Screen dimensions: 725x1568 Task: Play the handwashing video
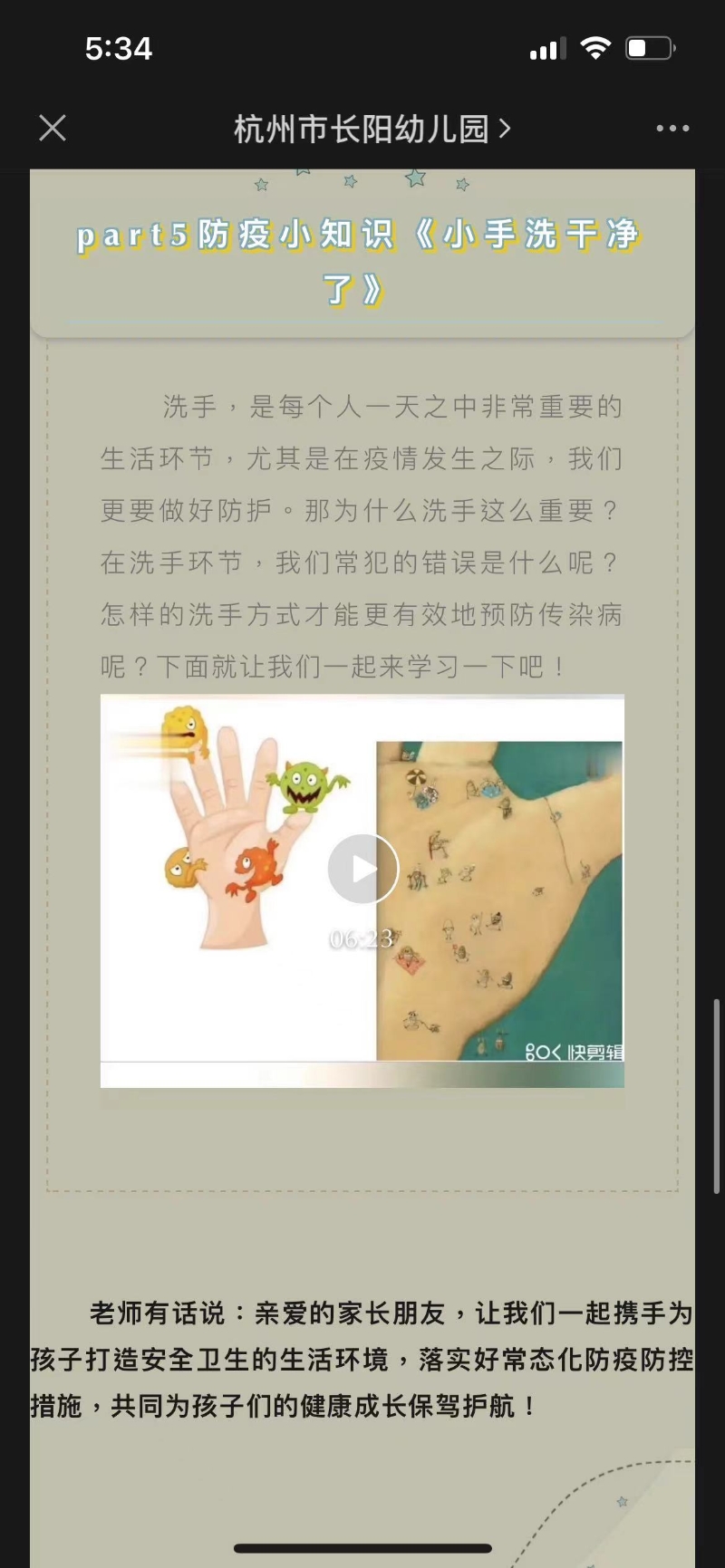click(x=362, y=870)
